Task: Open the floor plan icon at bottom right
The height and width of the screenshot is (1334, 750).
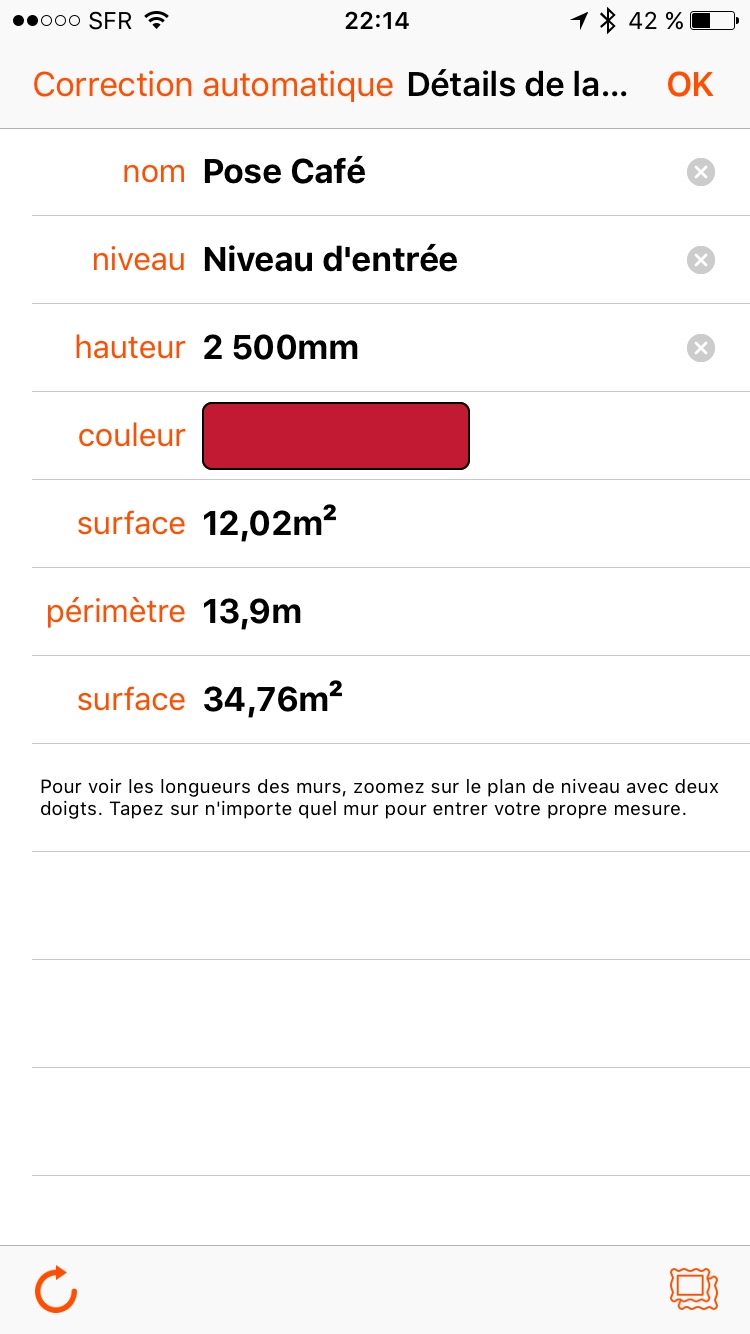Action: (x=693, y=1289)
